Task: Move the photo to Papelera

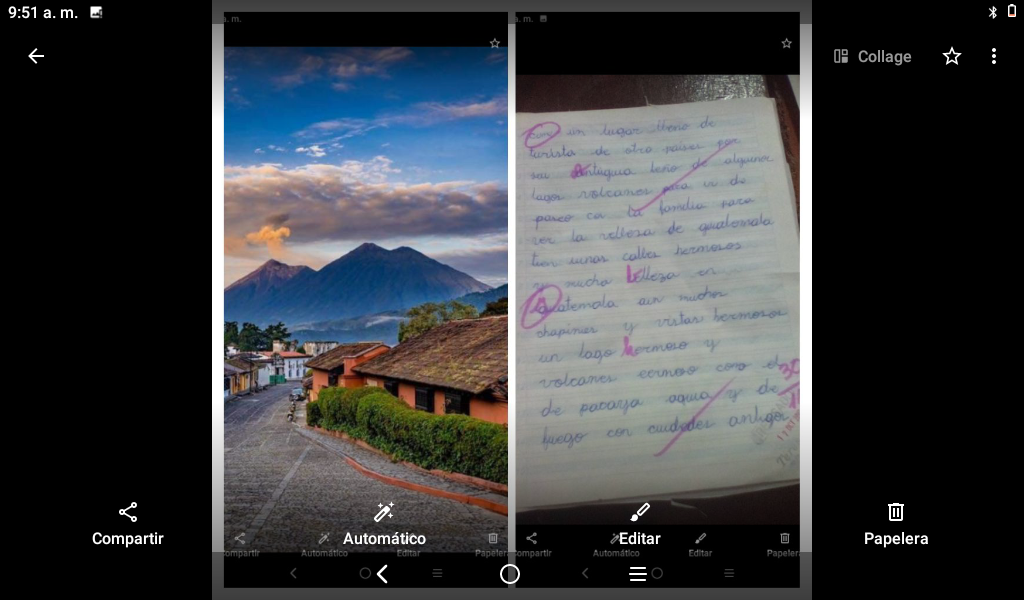Action: 896,524
